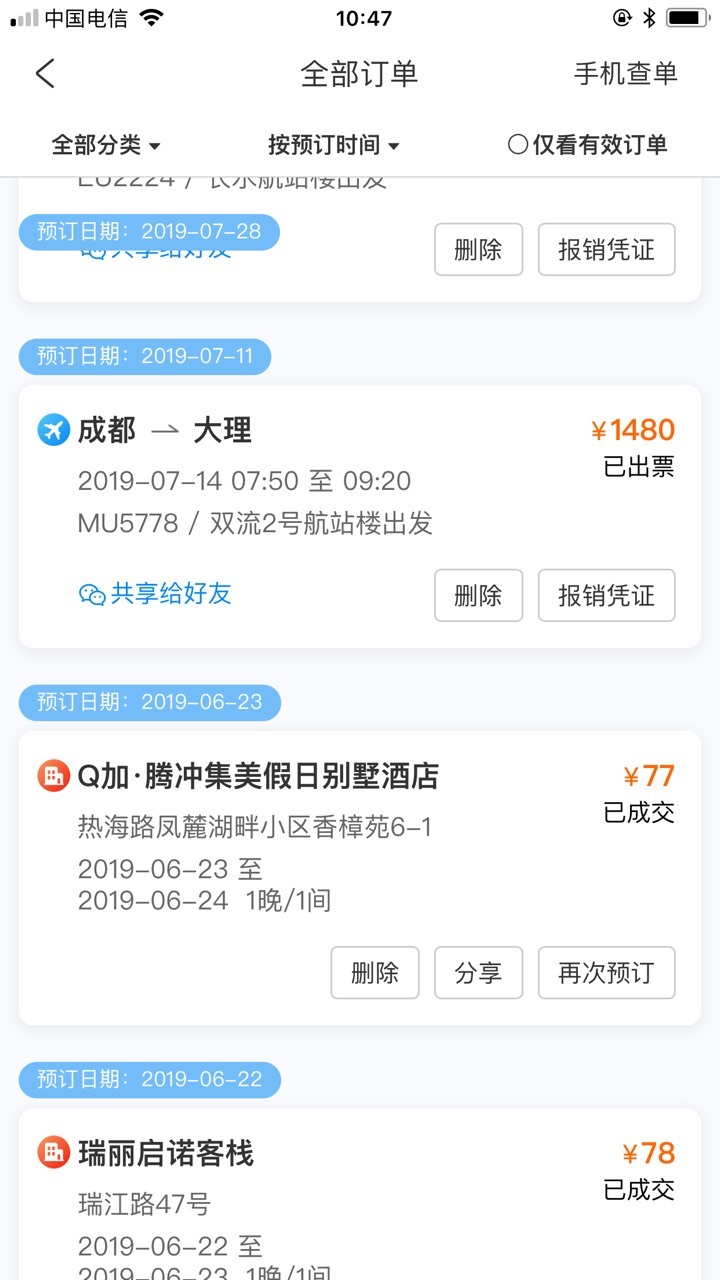The height and width of the screenshot is (1280, 720).
Task: Open the 瑞丽启诺客栈 order
Action: 360,1194
